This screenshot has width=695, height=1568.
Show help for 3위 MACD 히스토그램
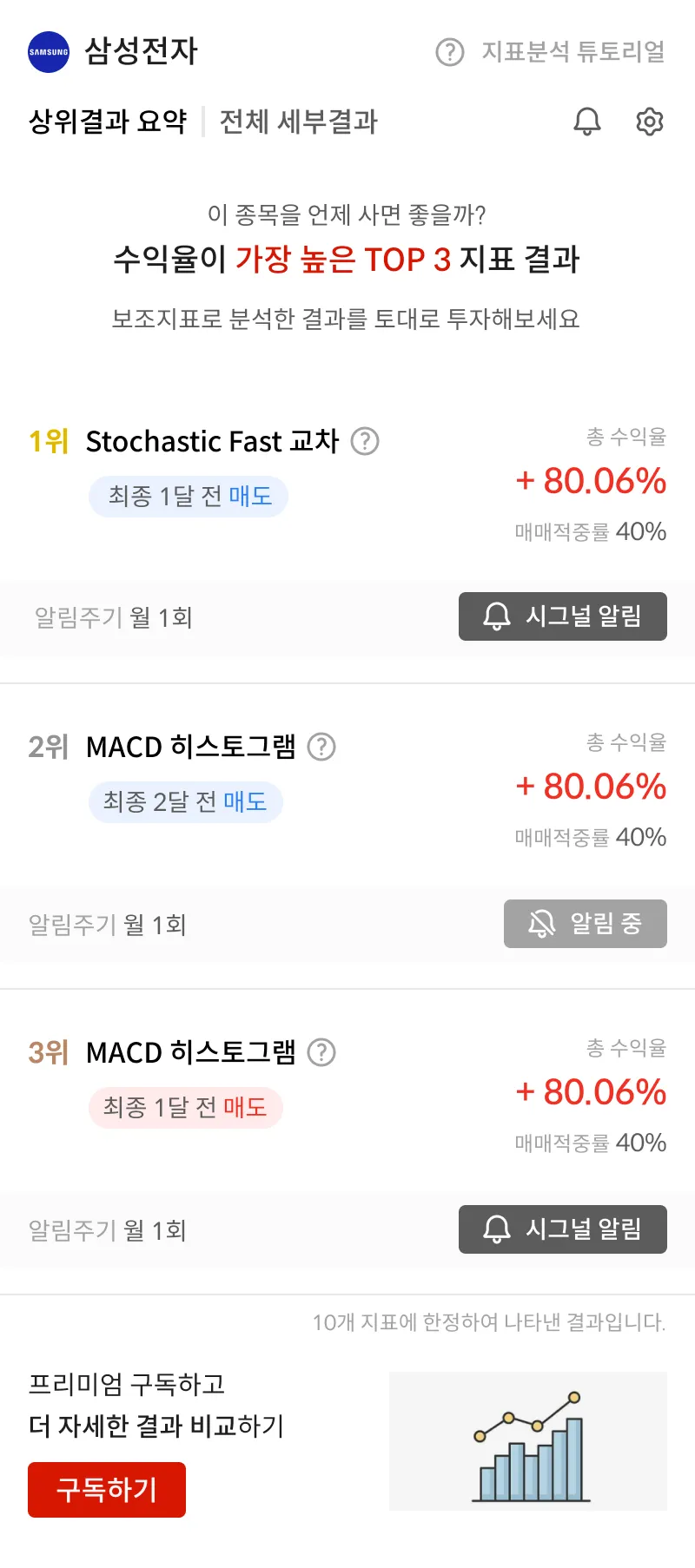tap(321, 1052)
